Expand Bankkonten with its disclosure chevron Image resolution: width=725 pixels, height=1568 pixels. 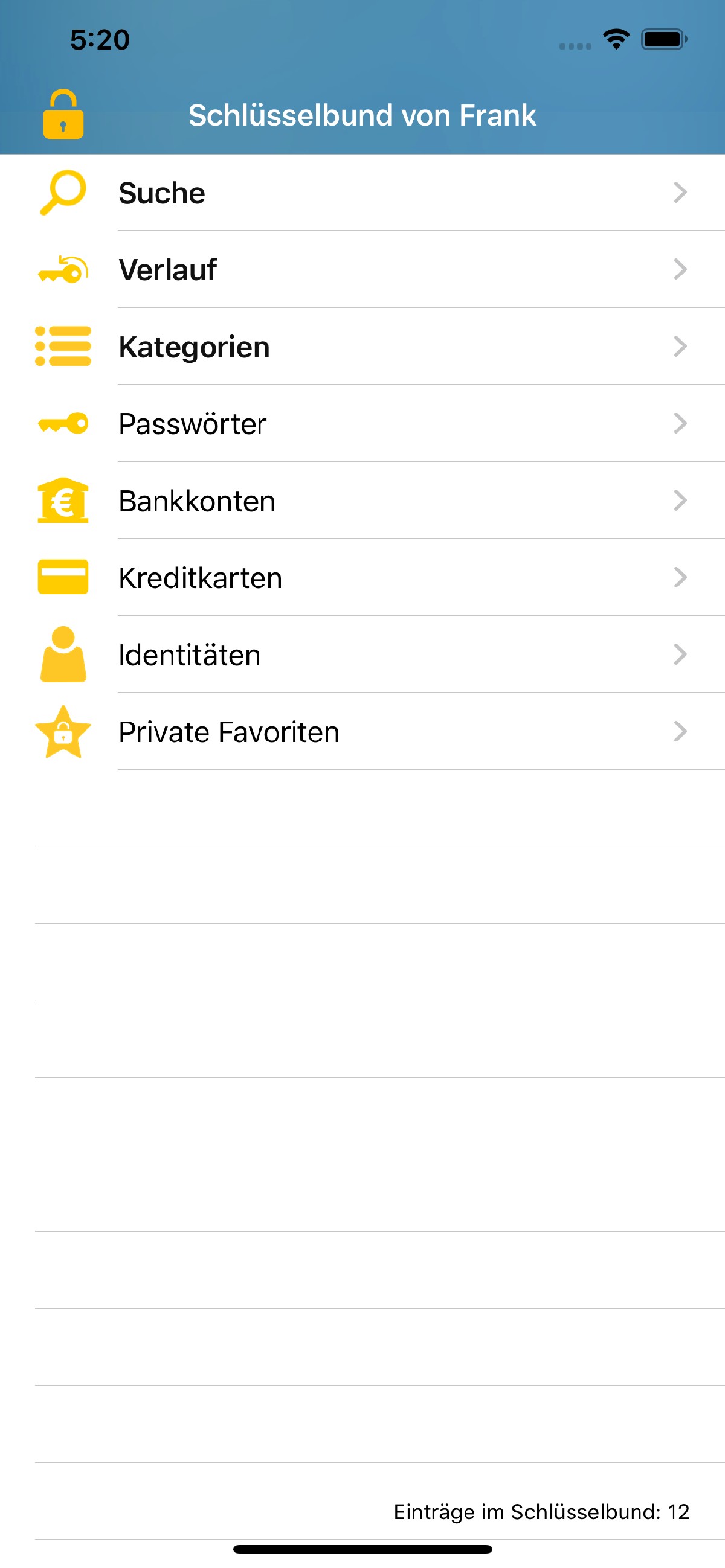(x=680, y=501)
